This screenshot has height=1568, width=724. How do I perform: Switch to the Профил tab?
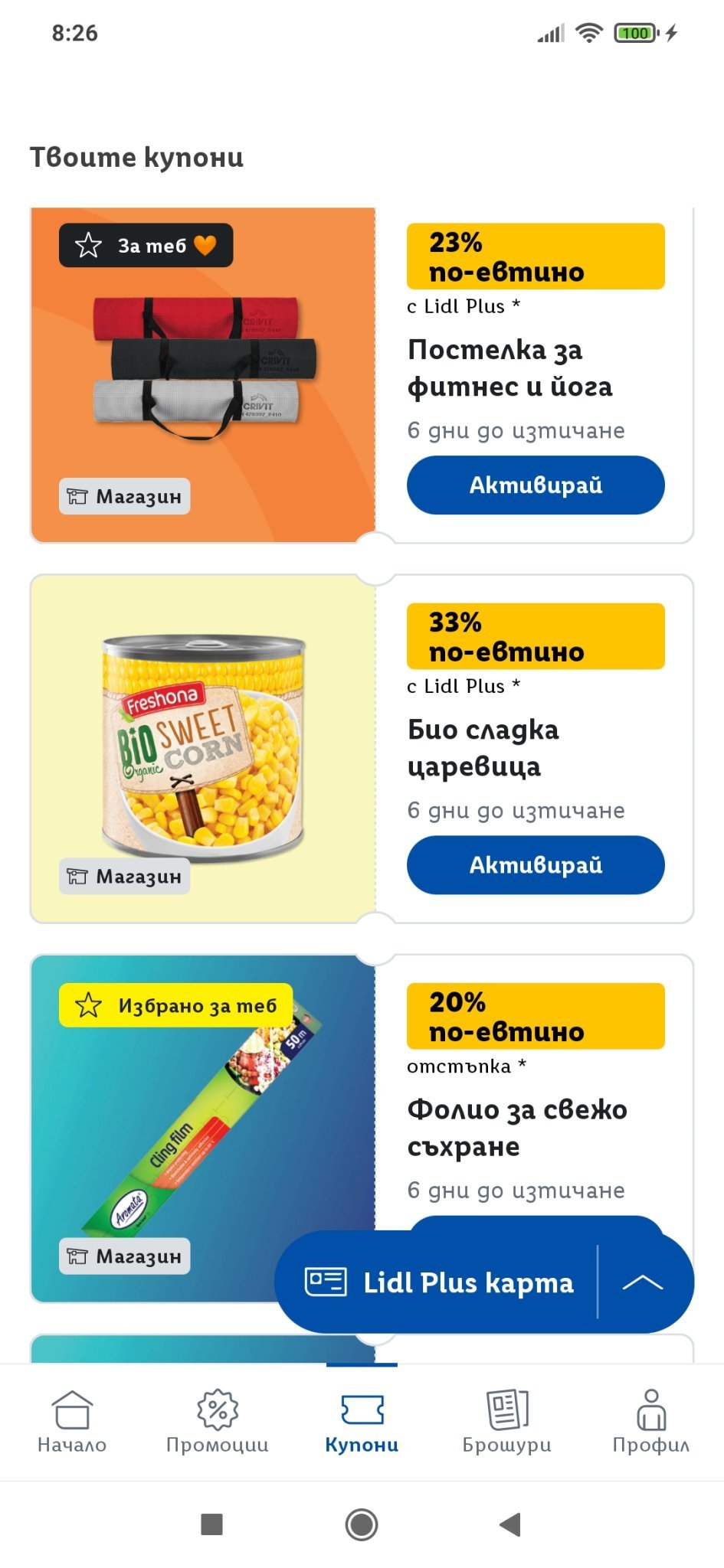click(x=650, y=1422)
